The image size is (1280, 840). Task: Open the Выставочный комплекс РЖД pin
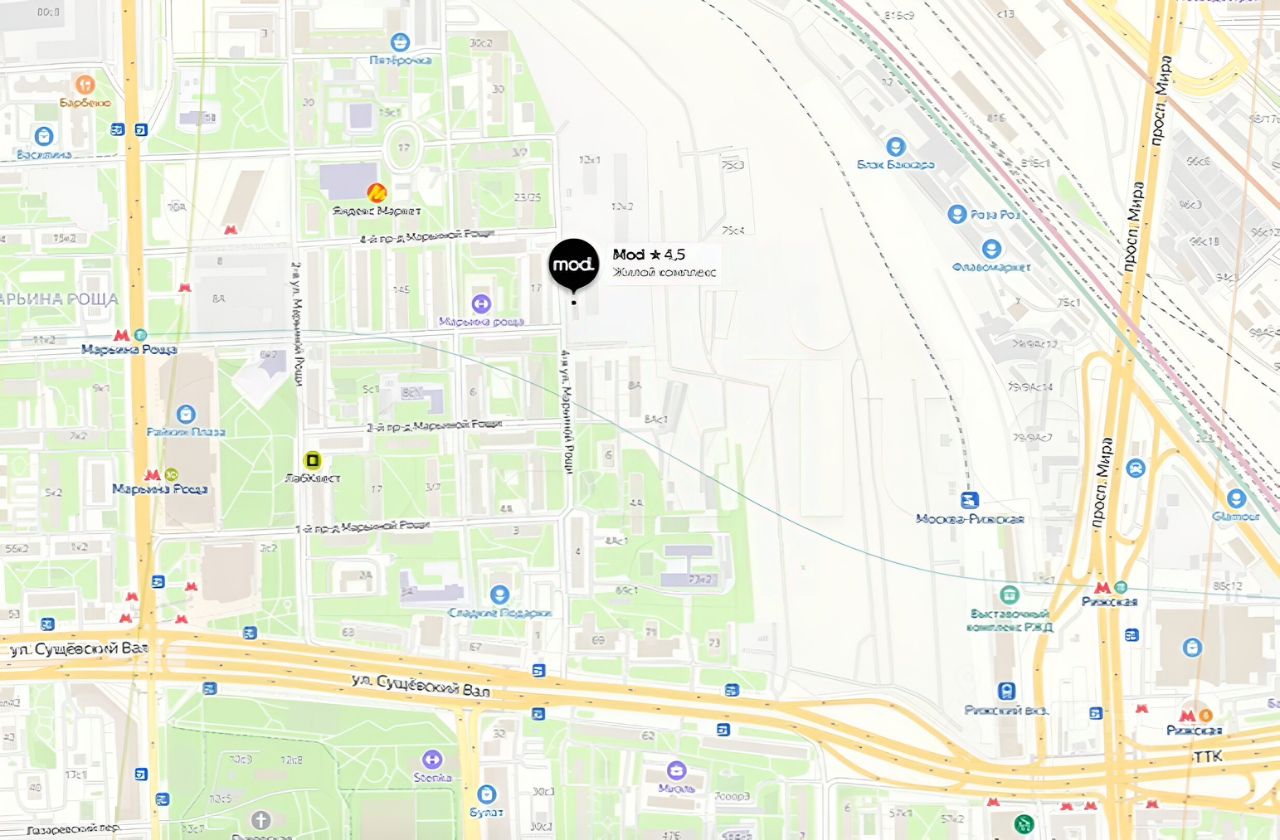click(x=1009, y=594)
